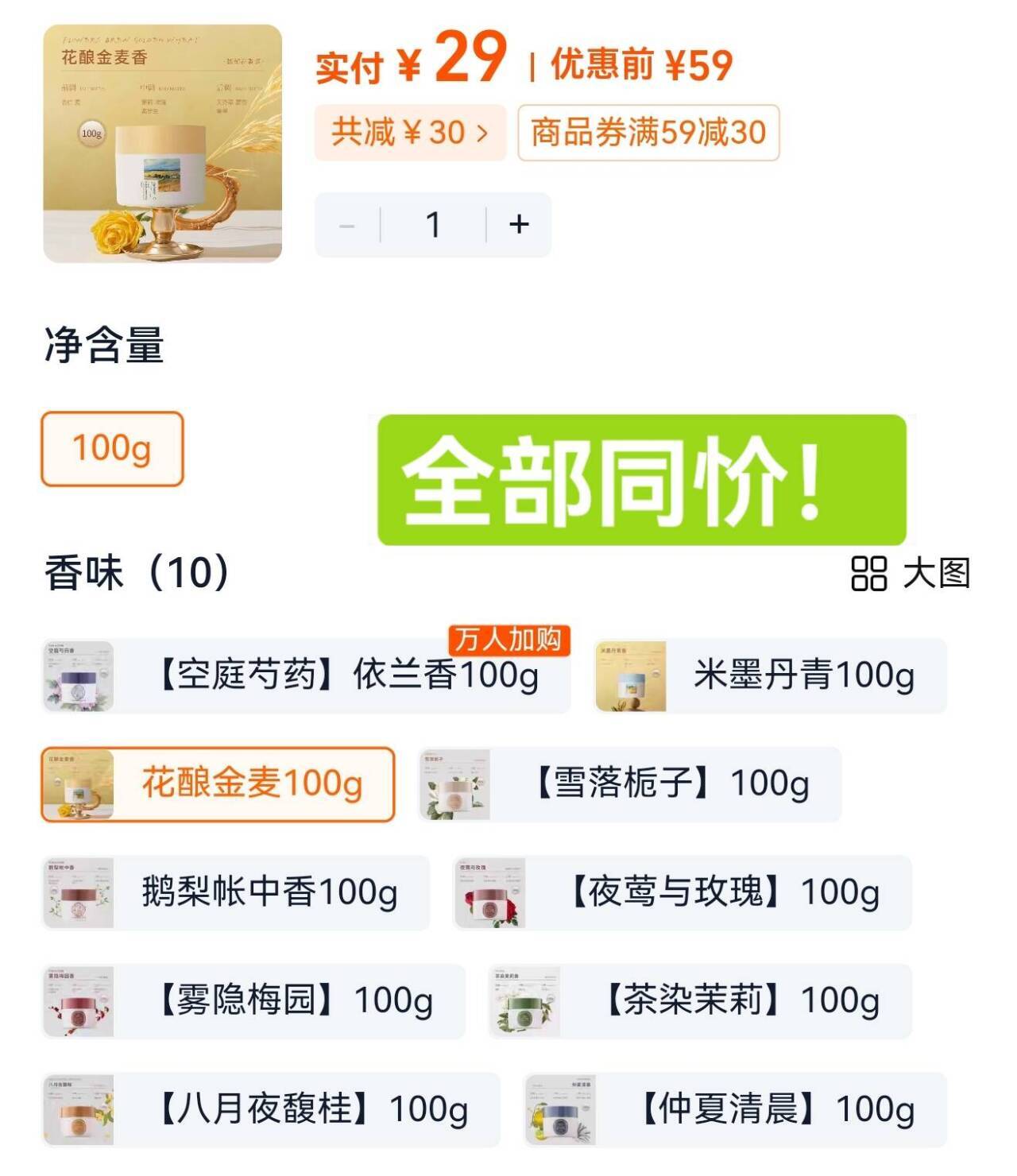The height and width of the screenshot is (1176, 1017).
Task: Open the 共减¥30 discount details
Action: click(x=410, y=133)
